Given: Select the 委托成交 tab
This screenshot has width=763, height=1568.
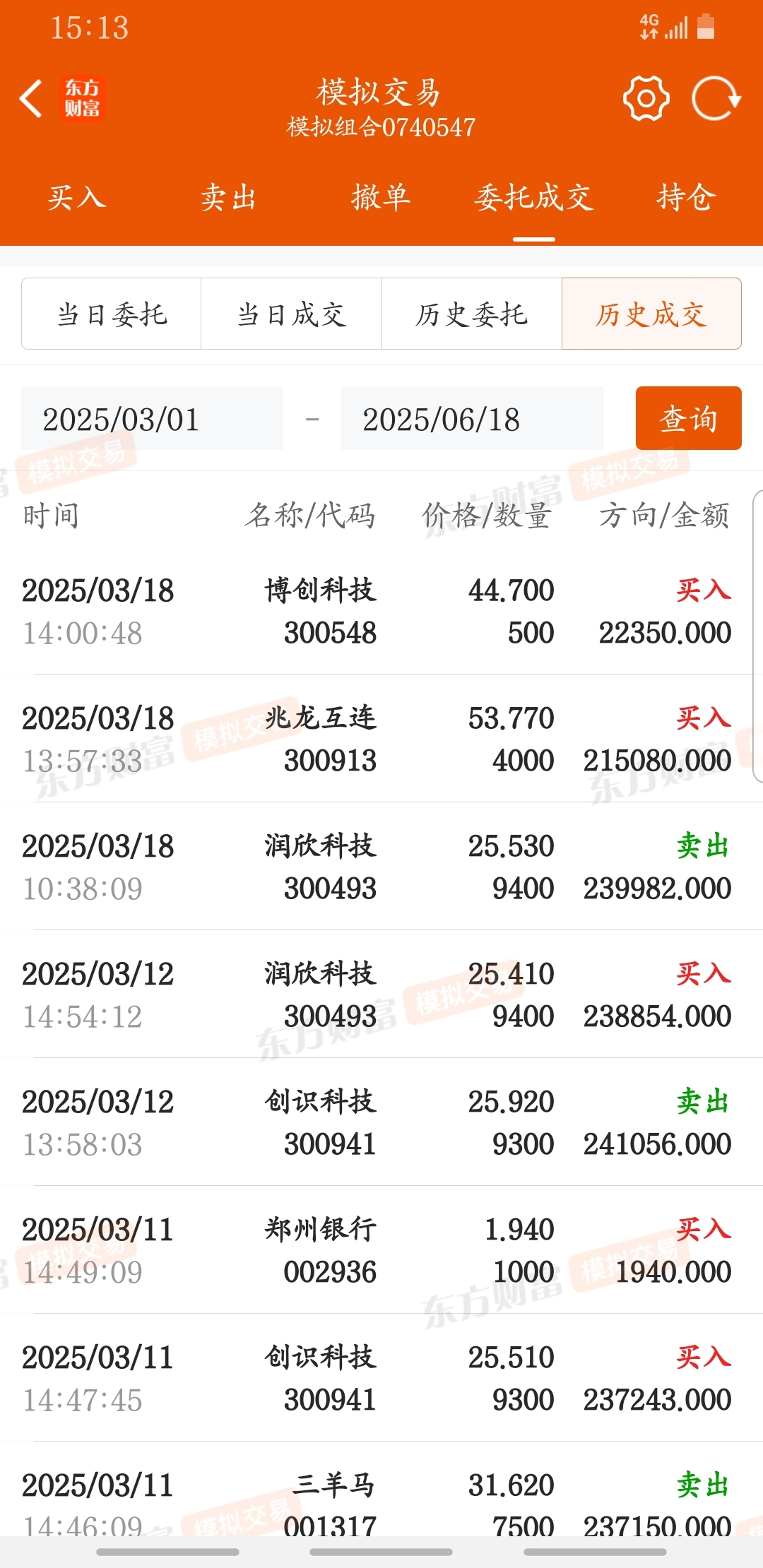Looking at the screenshot, I should pyautogui.click(x=533, y=197).
